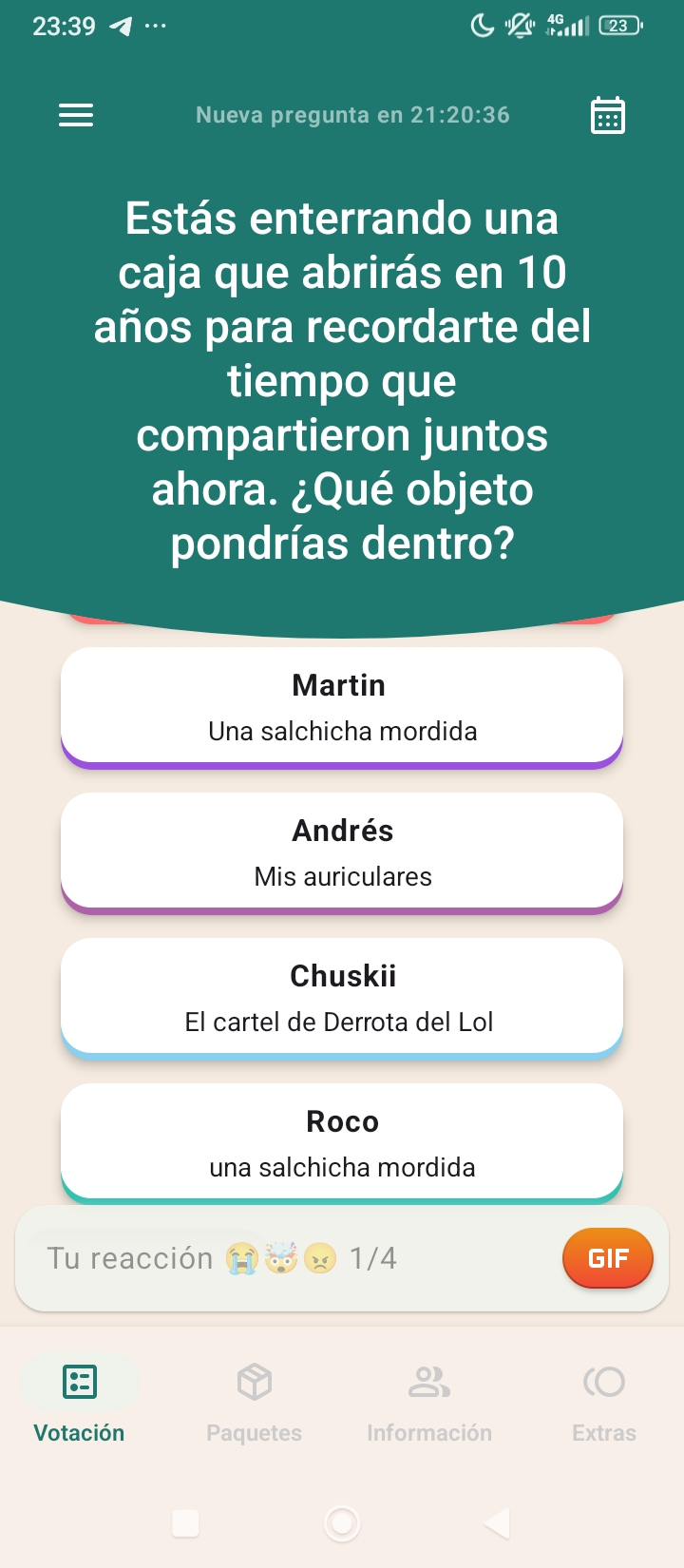Viewport: 684px width, 1568px height.
Task: Choose Andrés' answer Mis auriculares
Action: (342, 851)
